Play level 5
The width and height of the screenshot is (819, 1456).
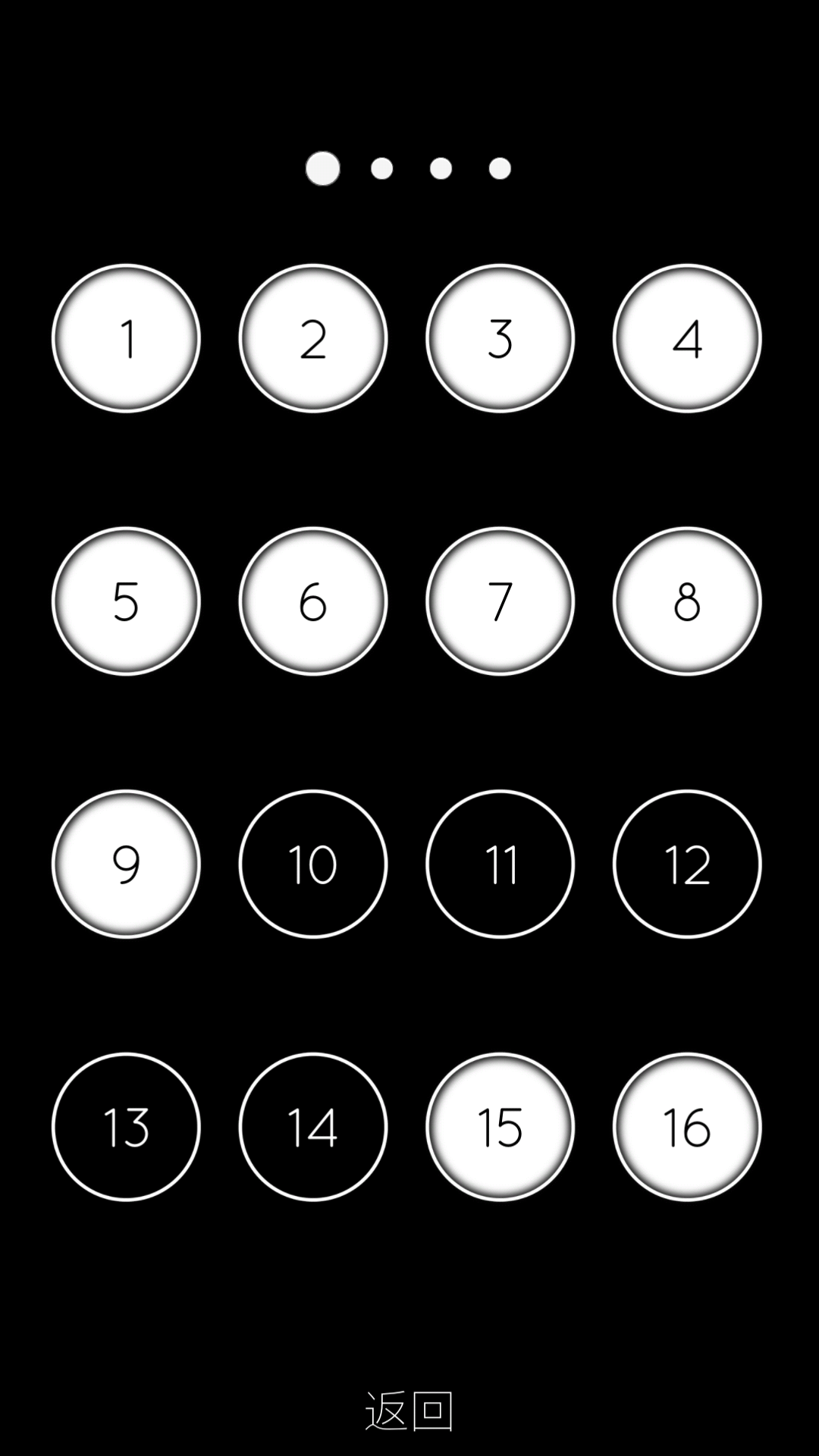[x=126, y=601]
